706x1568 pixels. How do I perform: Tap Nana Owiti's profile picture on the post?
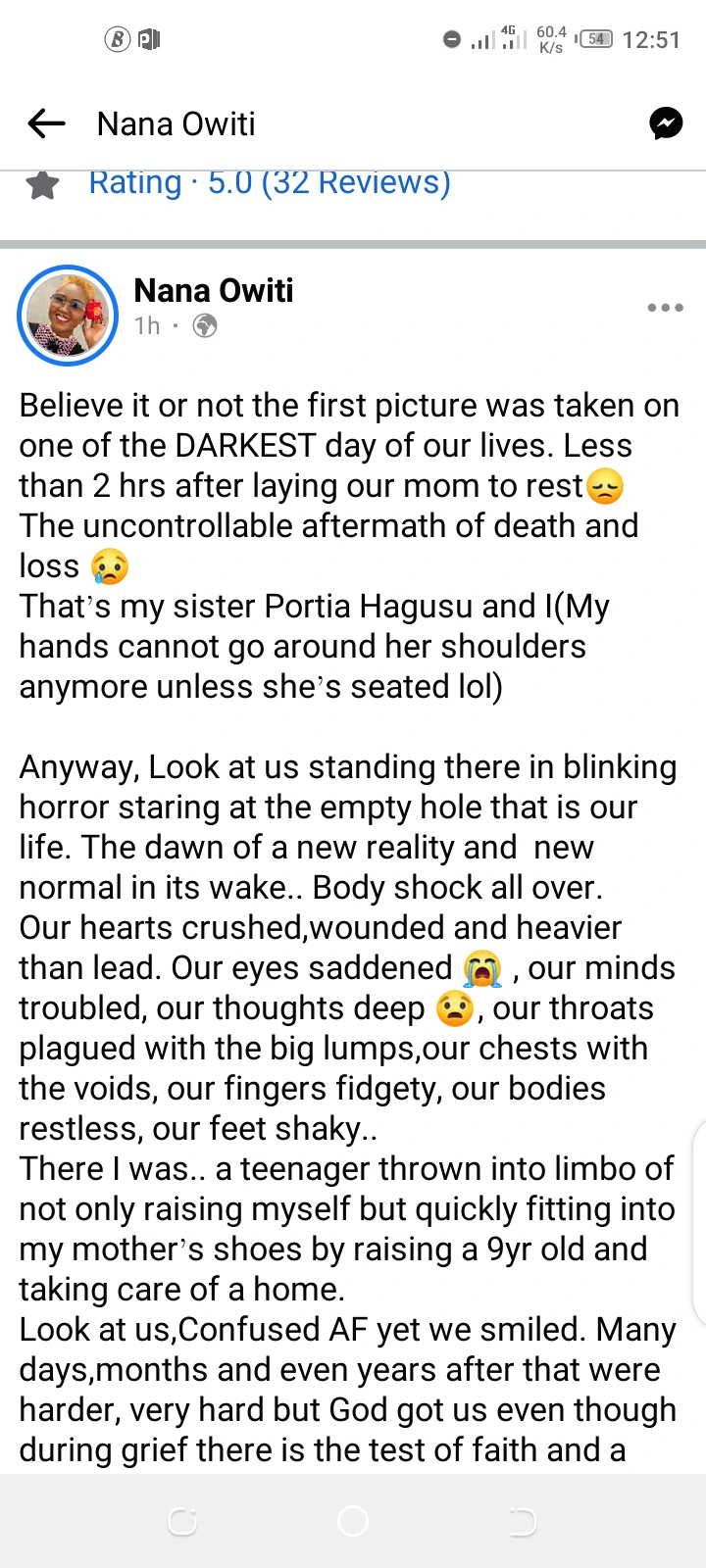[68, 316]
